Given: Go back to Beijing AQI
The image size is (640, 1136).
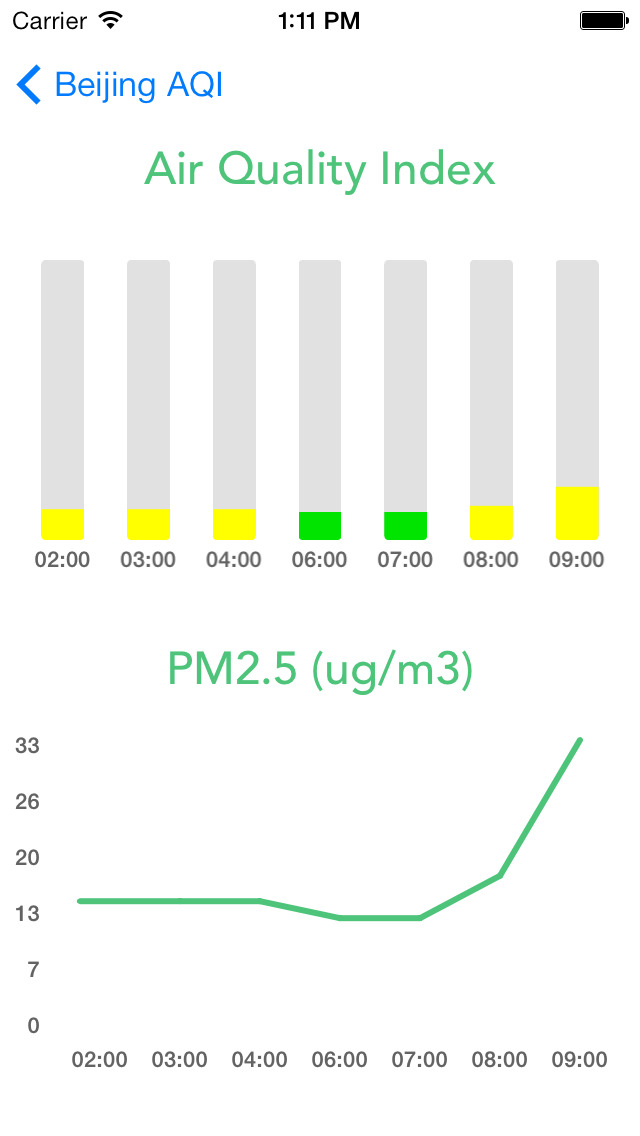Looking at the screenshot, I should 120,85.
